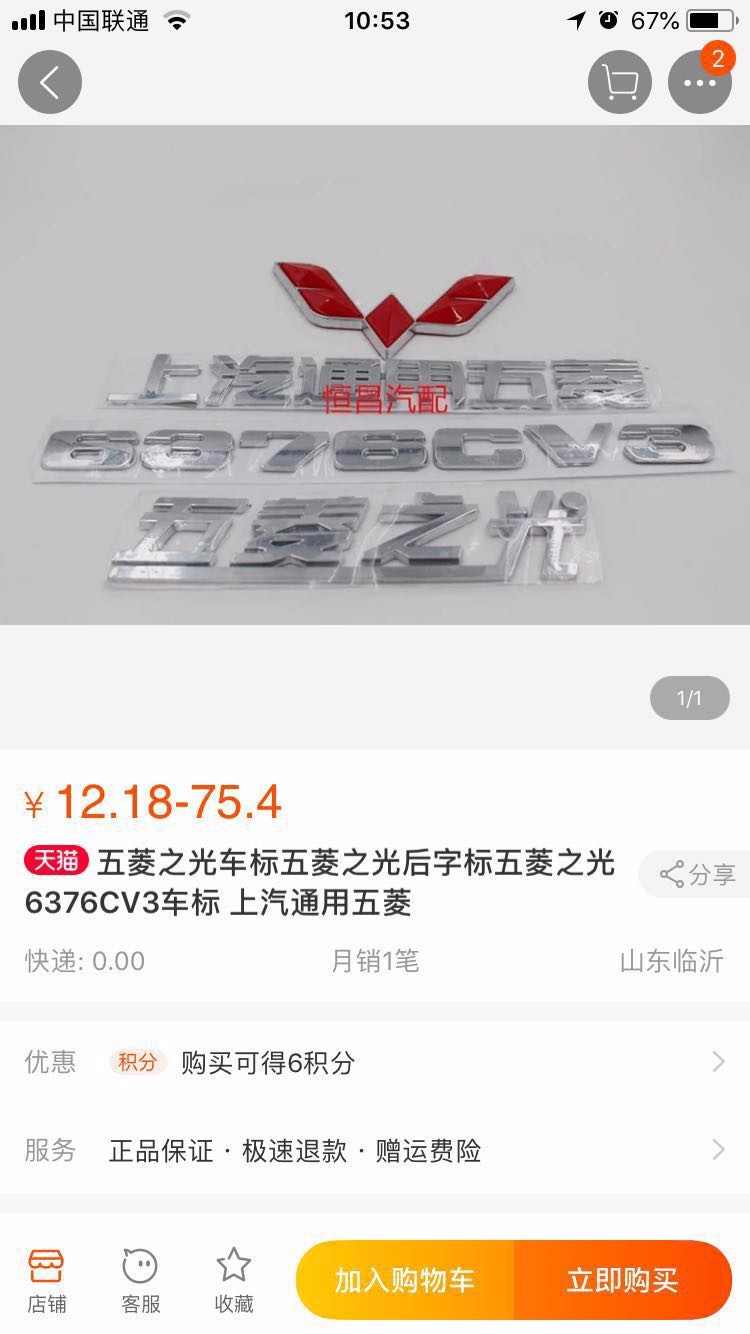
Task: Contact customer service via 客服 icon
Action: 140,1280
